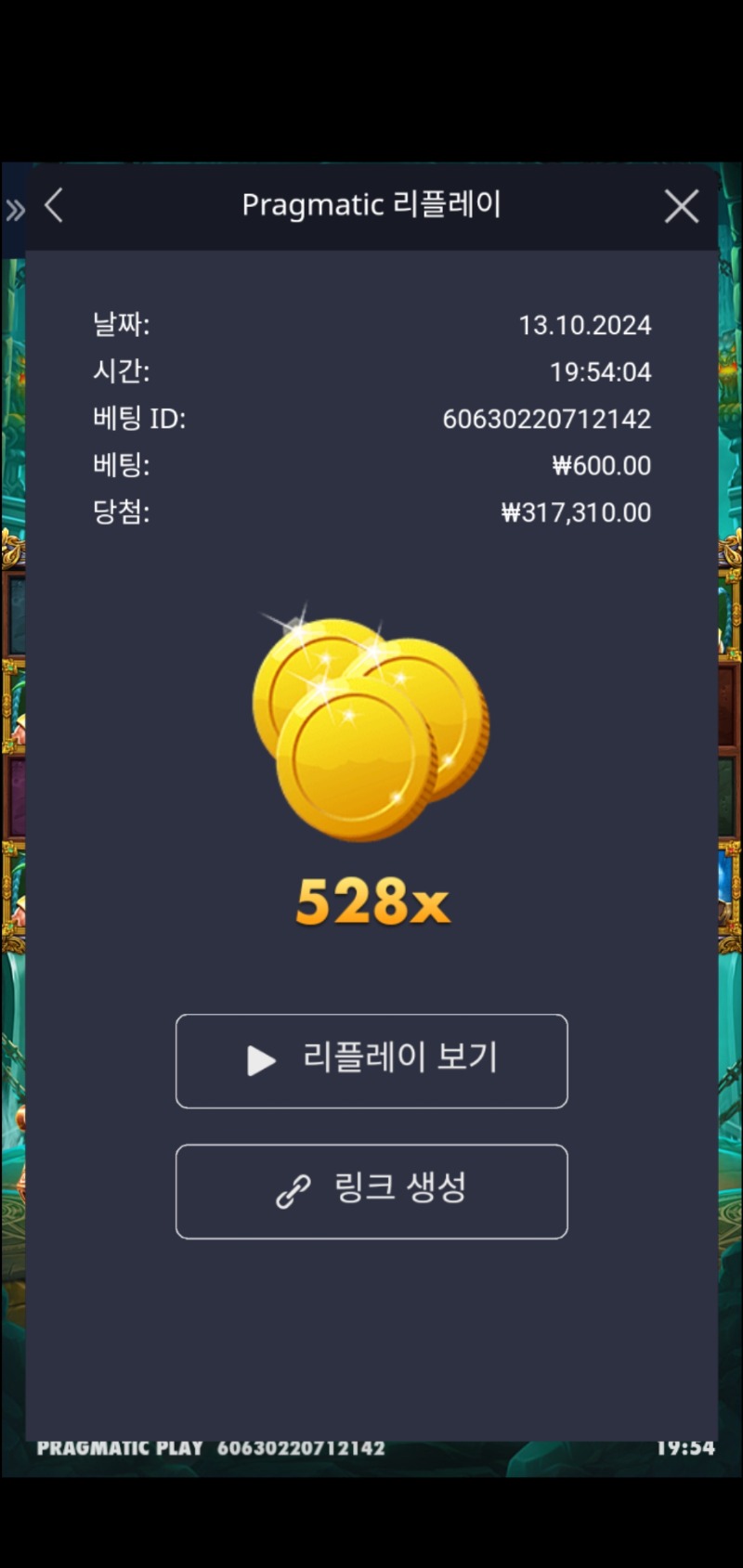Image resolution: width=743 pixels, height=1568 pixels.
Task: Watch the replay with 리플레이 보기
Action: (371, 1060)
